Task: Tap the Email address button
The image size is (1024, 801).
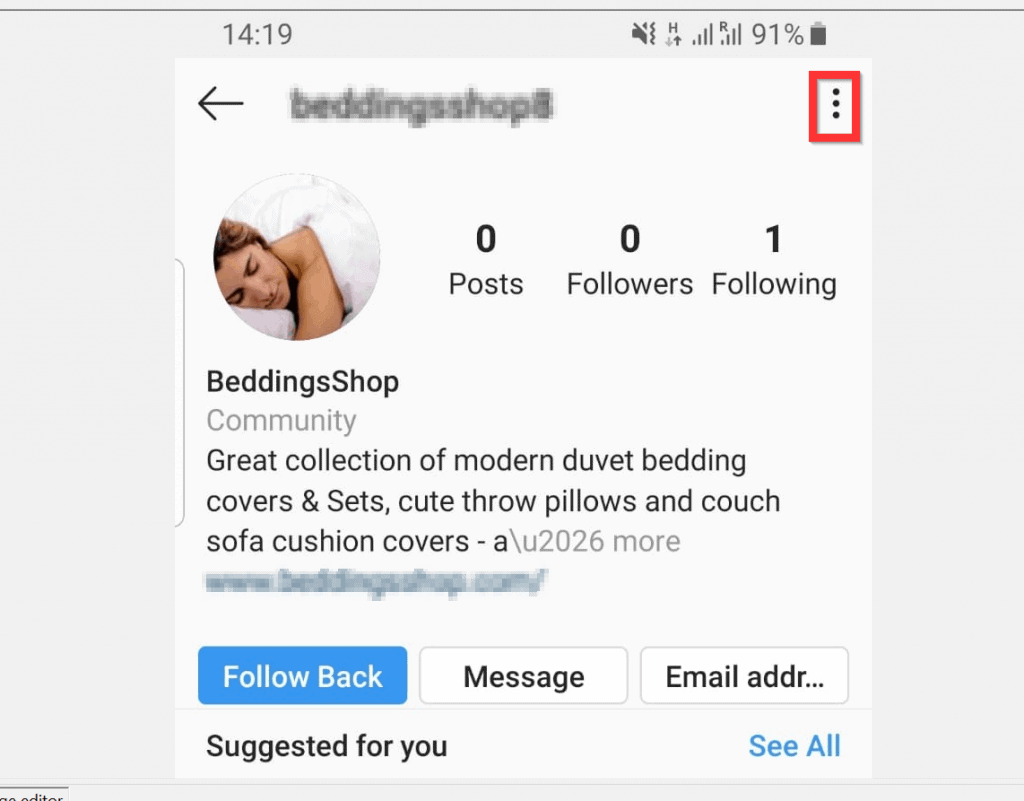Action: coord(744,676)
